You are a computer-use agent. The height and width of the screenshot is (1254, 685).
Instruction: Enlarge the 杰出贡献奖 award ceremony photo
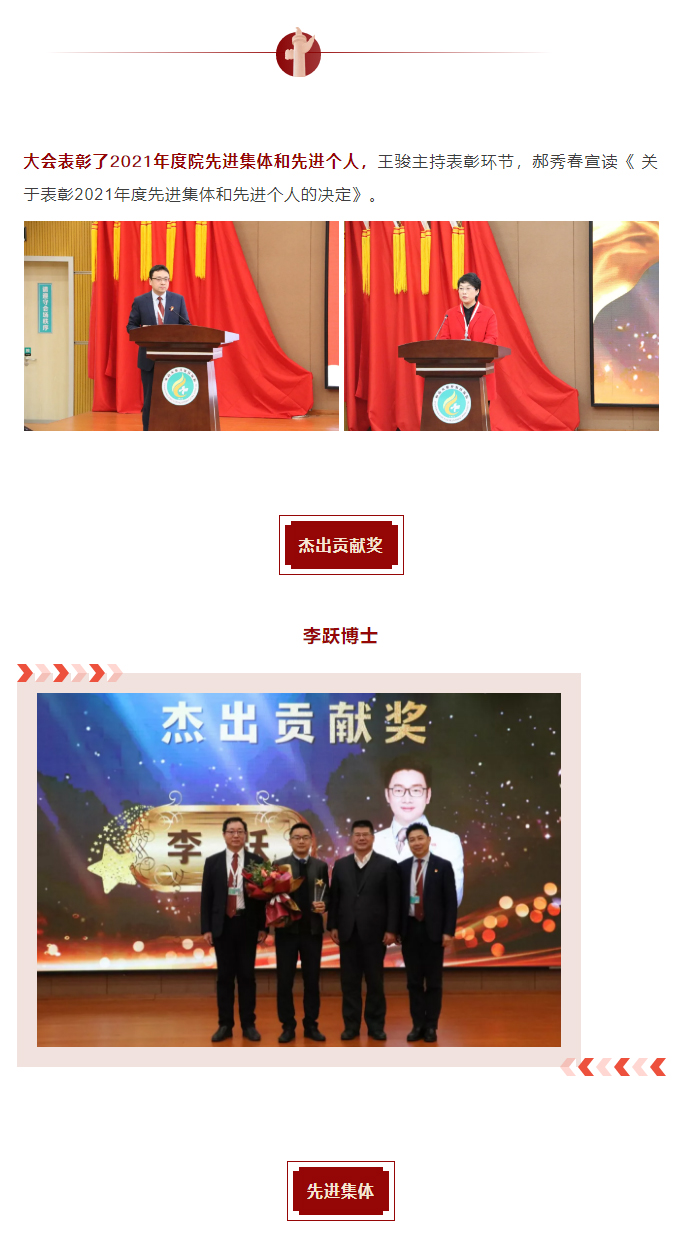click(298, 869)
